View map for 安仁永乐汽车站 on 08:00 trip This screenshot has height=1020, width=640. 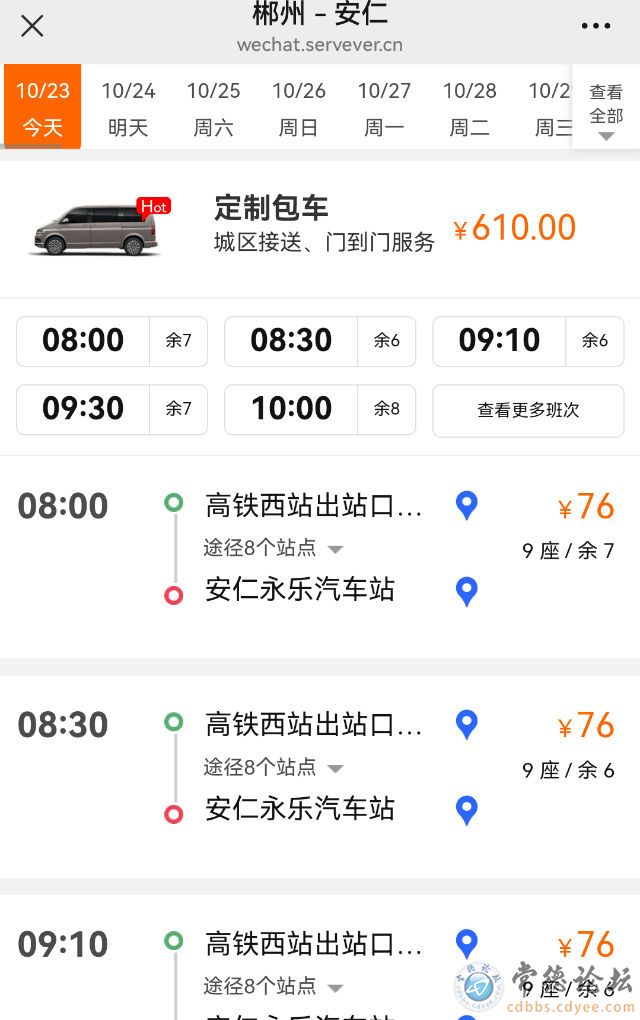pyautogui.click(x=466, y=591)
